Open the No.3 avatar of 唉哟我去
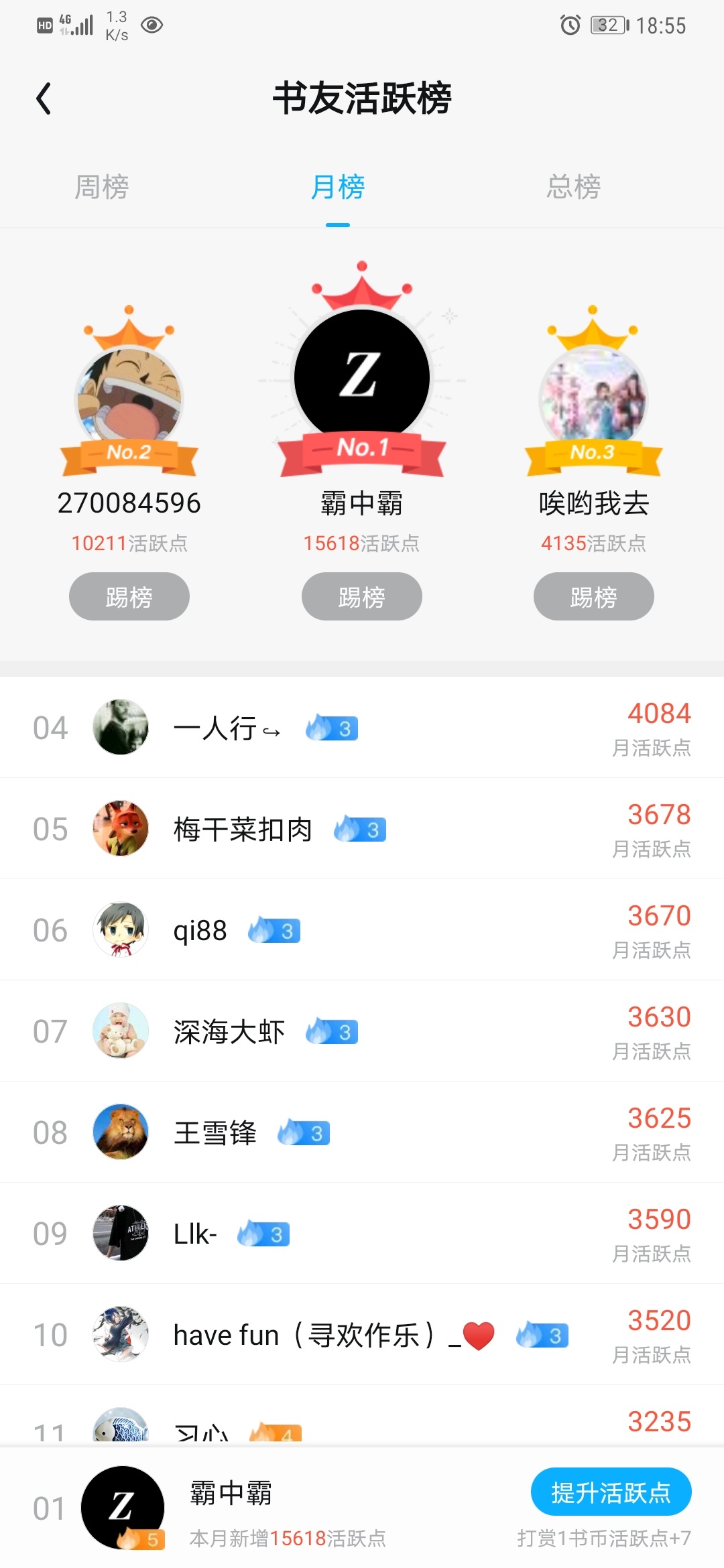This screenshot has height=1568, width=724. (594, 399)
